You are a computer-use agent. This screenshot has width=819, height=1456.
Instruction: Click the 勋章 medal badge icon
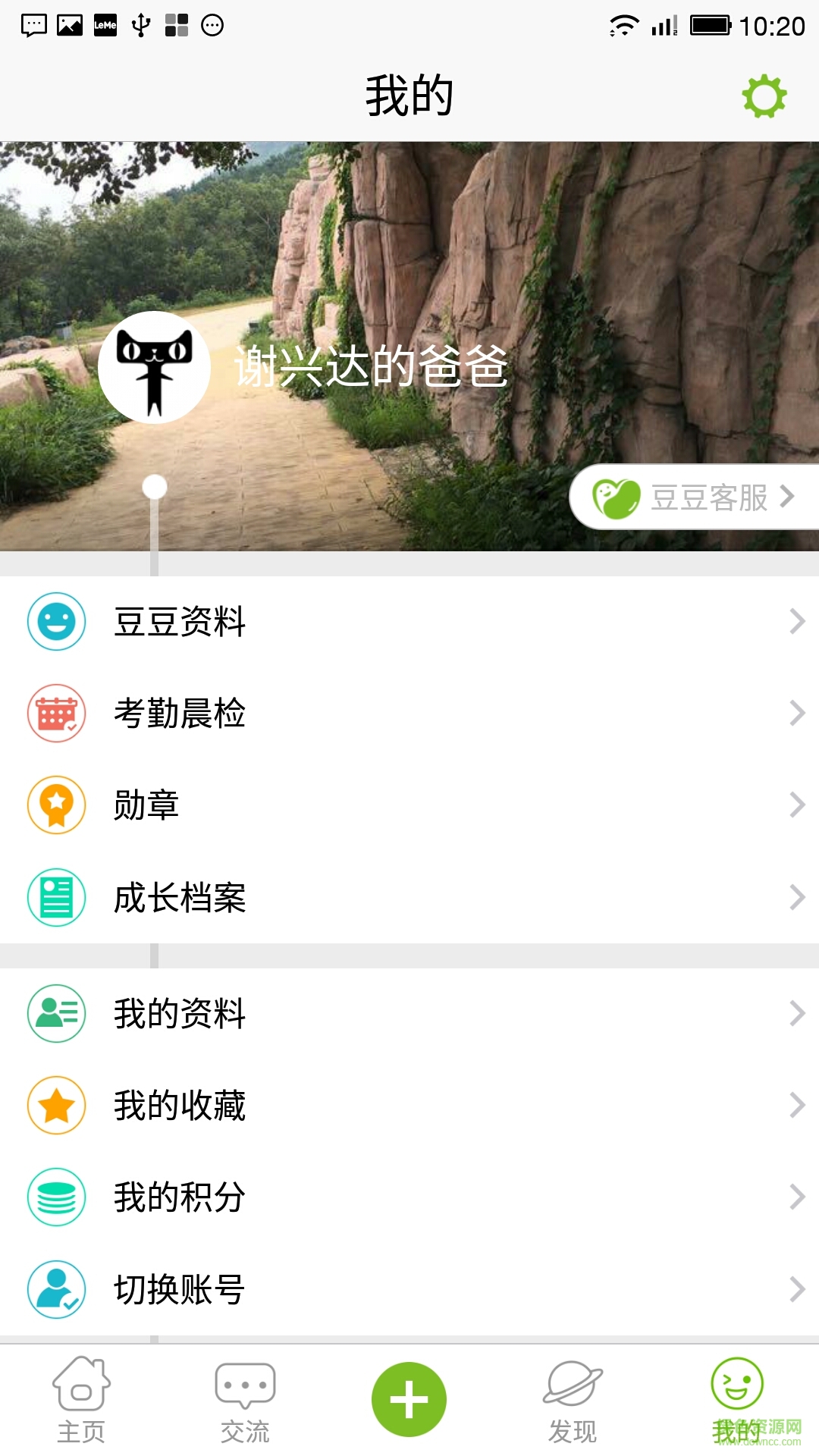(x=55, y=806)
